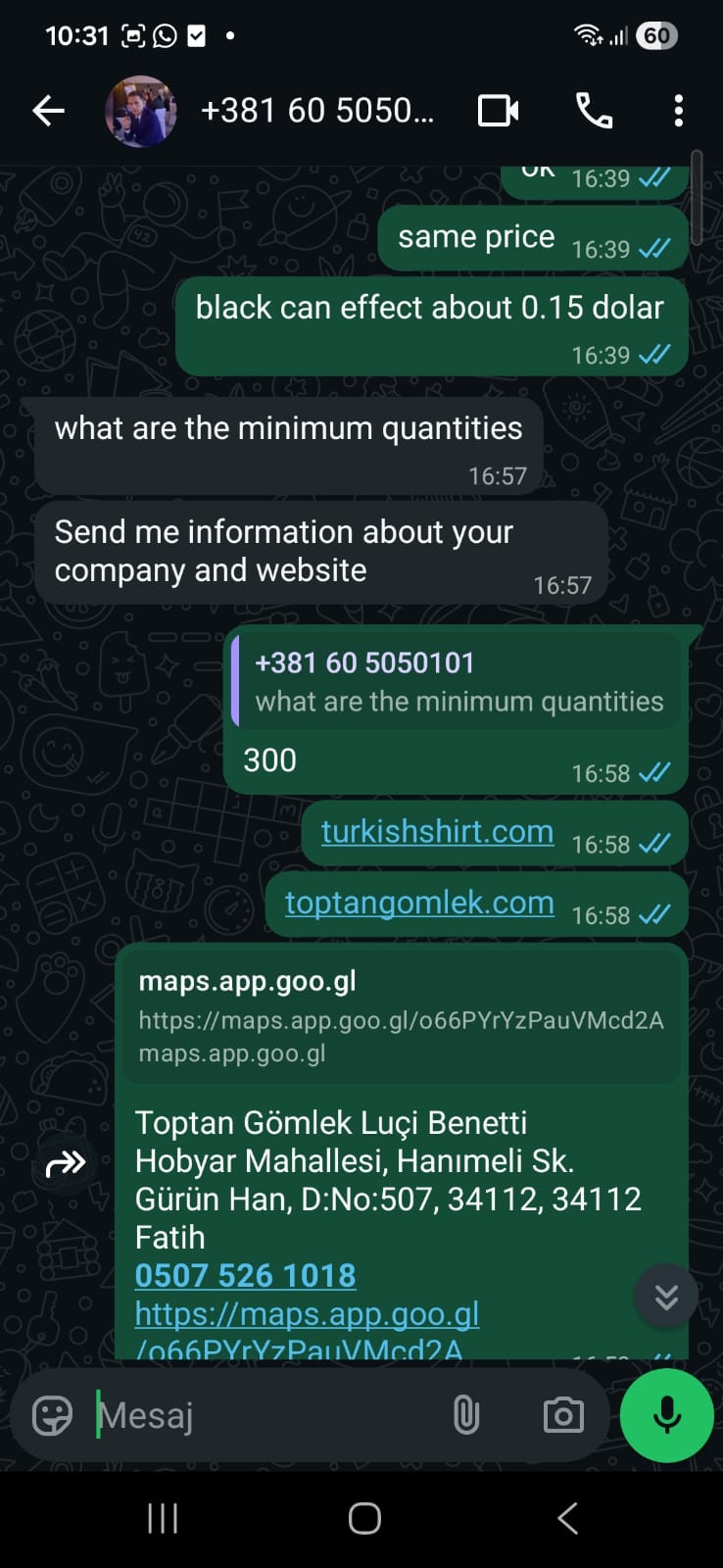Go back to the chat list
The width and height of the screenshot is (723, 1568).
coord(48,111)
